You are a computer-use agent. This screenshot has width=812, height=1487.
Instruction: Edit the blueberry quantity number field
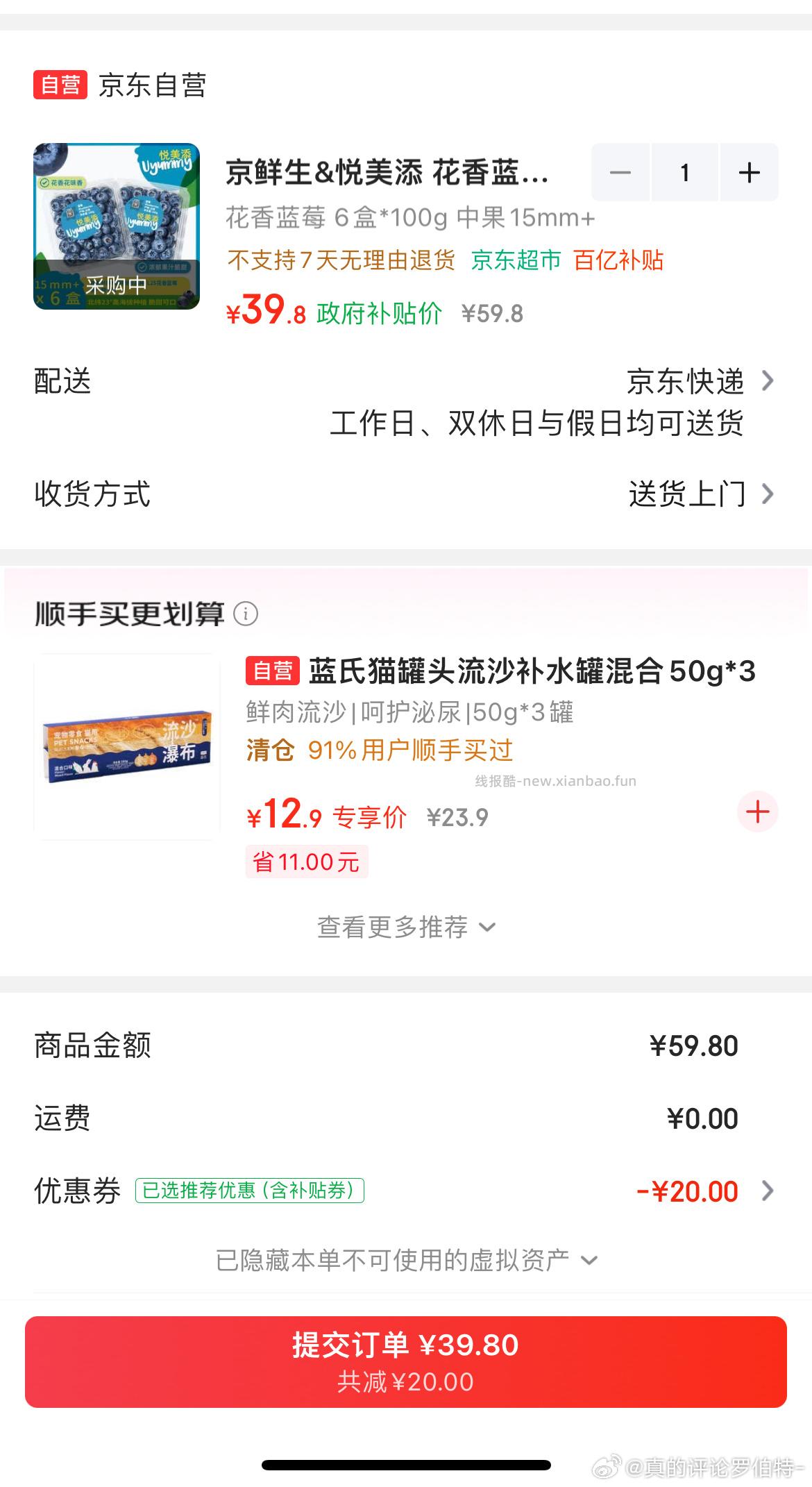pos(685,172)
